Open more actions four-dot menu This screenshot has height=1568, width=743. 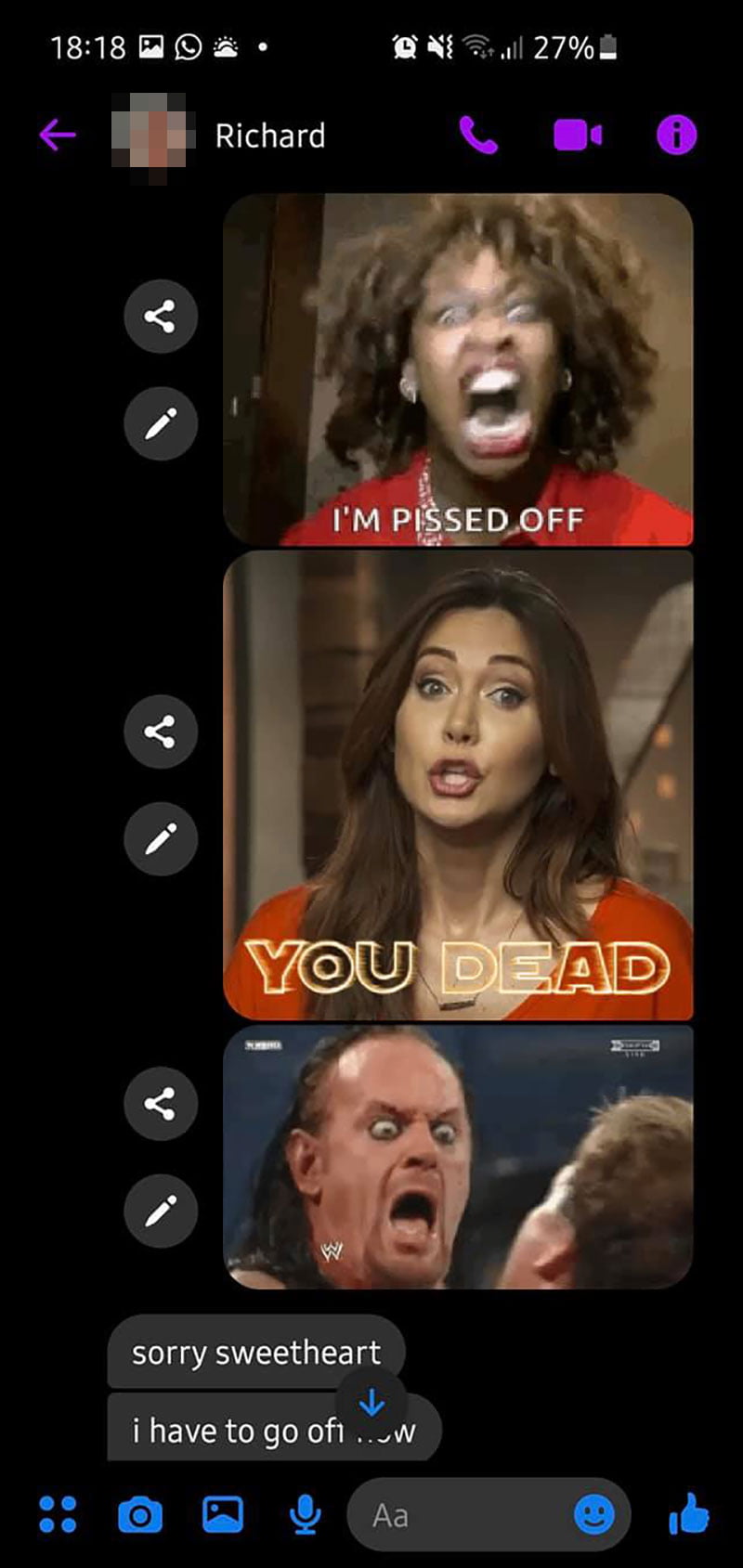[58, 1514]
